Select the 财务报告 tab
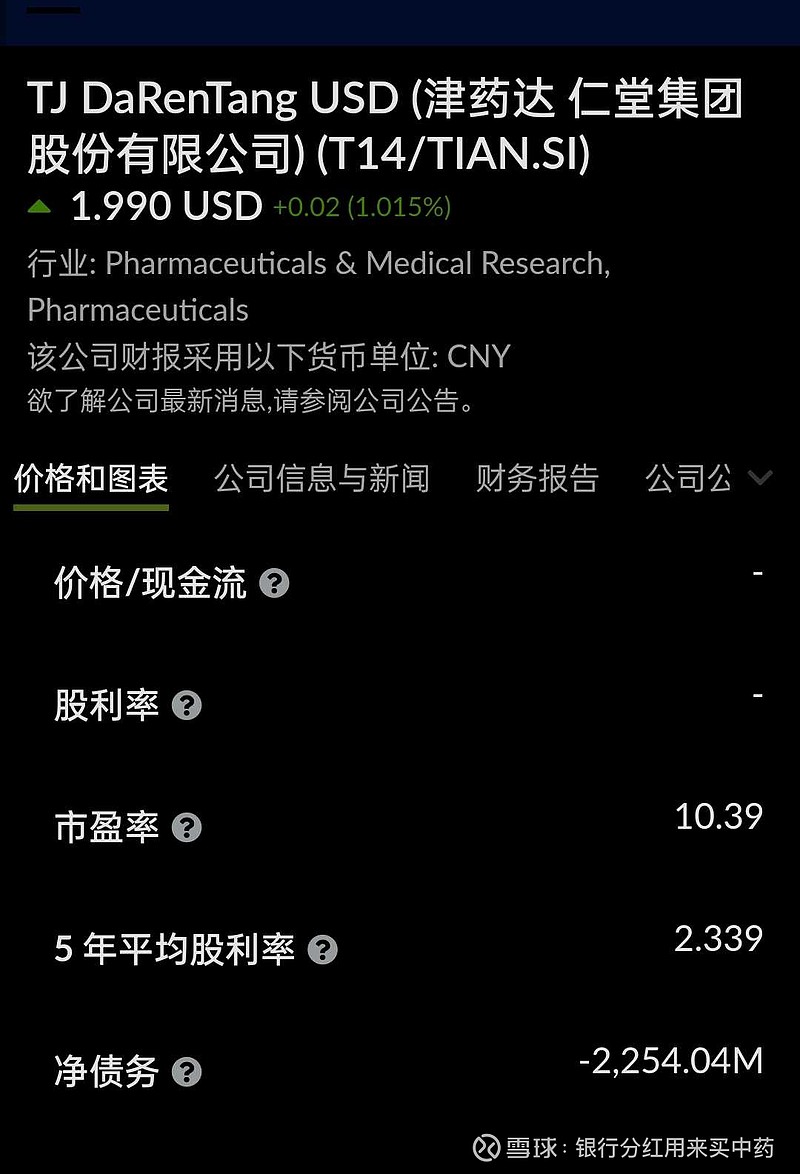Image resolution: width=800 pixels, height=1174 pixels. (x=537, y=479)
